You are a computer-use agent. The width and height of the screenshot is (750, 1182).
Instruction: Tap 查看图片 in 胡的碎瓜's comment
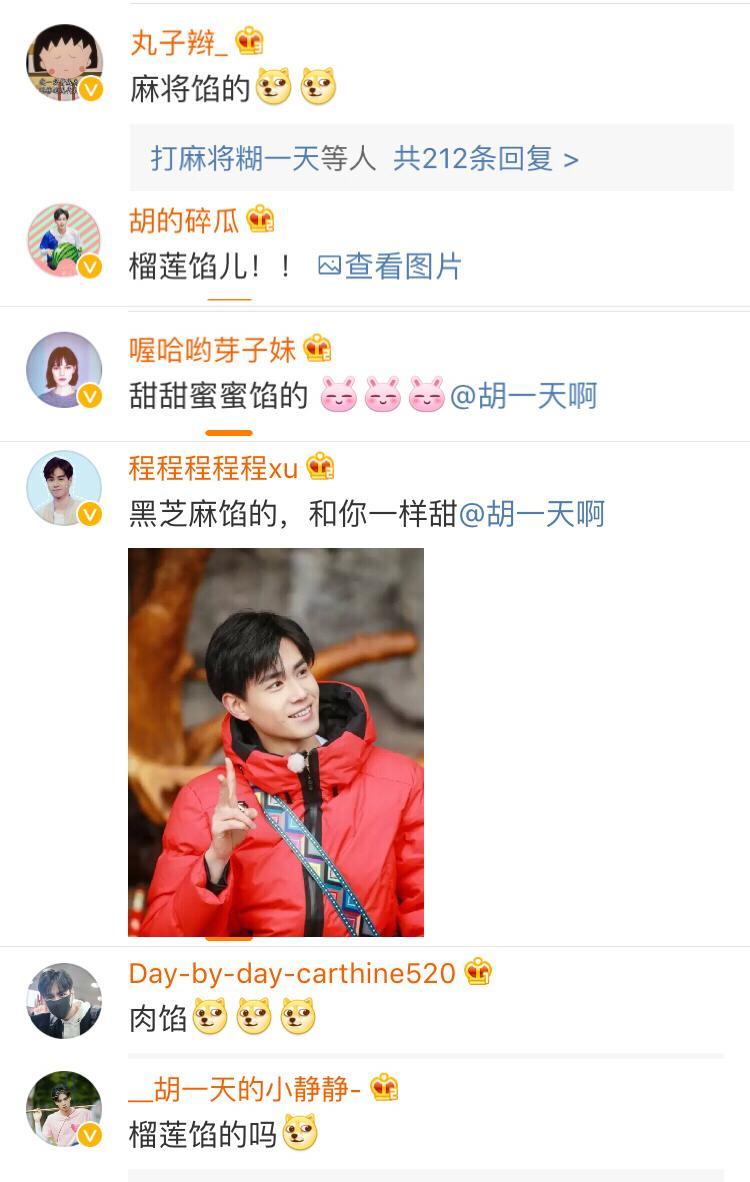tap(390, 266)
